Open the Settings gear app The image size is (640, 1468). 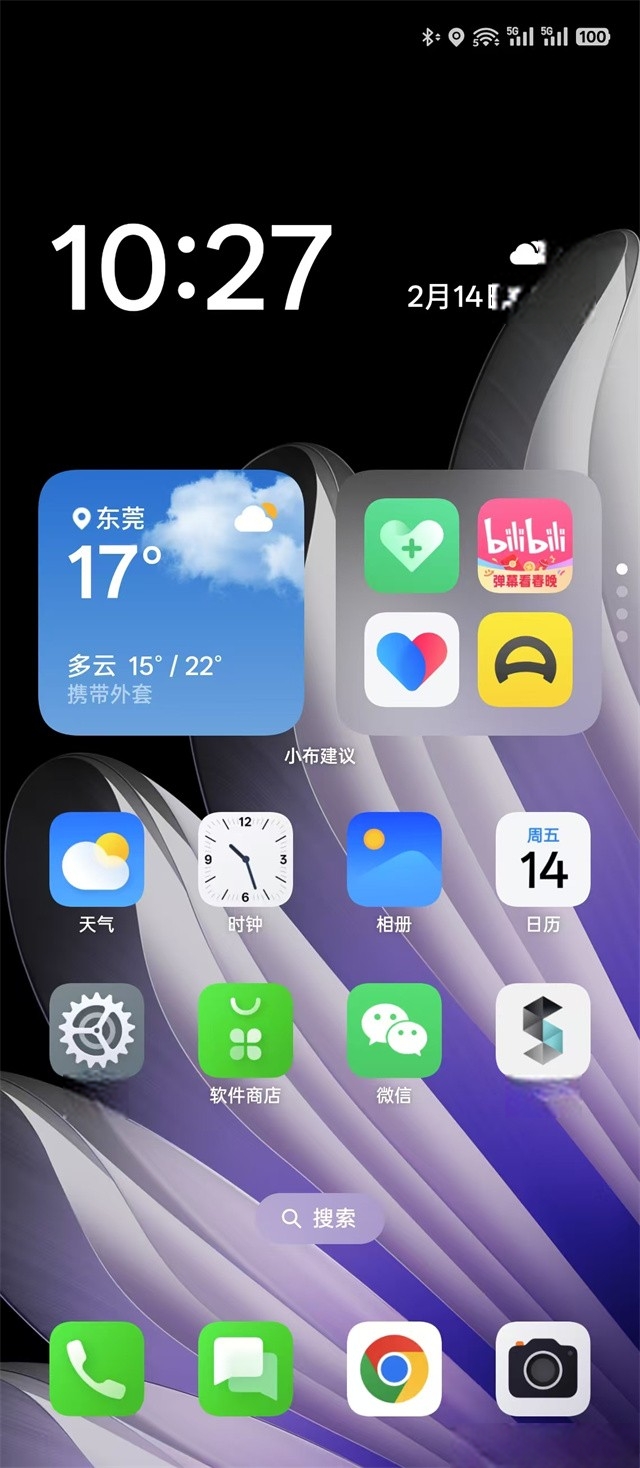pyautogui.click(x=97, y=1030)
